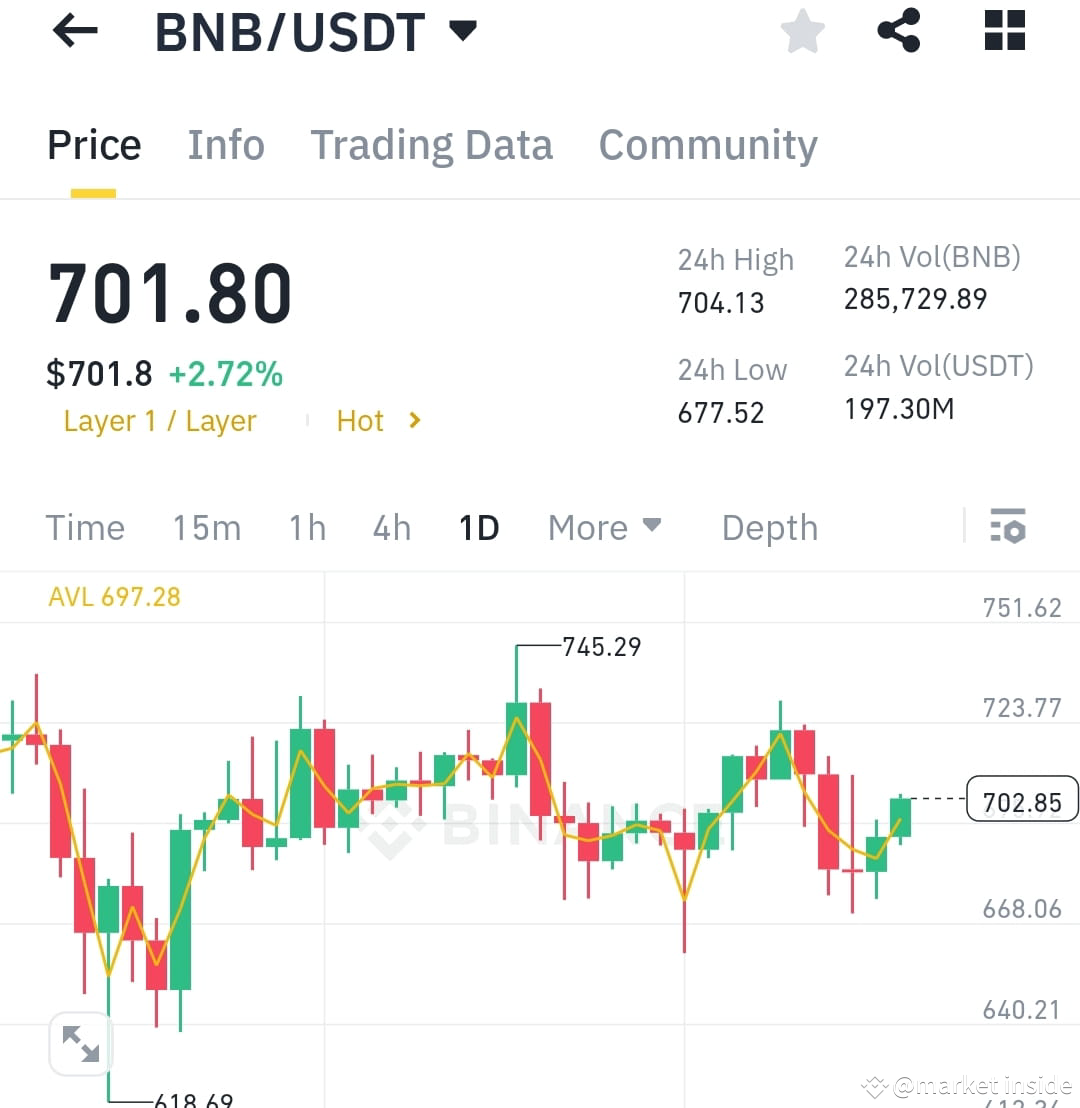Expand the chart with the fullscreen icon
1080x1108 pixels.
tap(80, 1043)
